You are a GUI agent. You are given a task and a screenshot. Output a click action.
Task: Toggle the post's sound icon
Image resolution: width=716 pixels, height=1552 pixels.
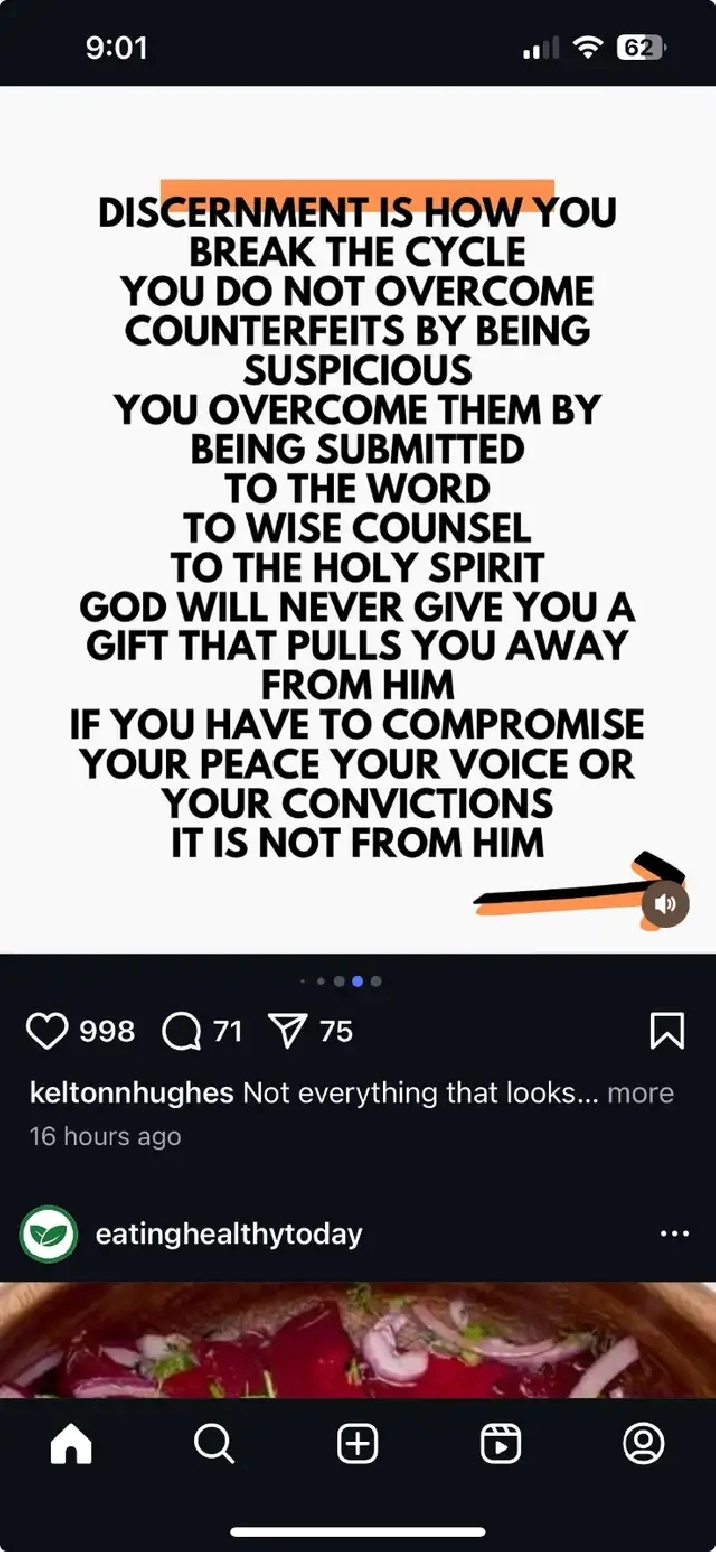coord(665,904)
